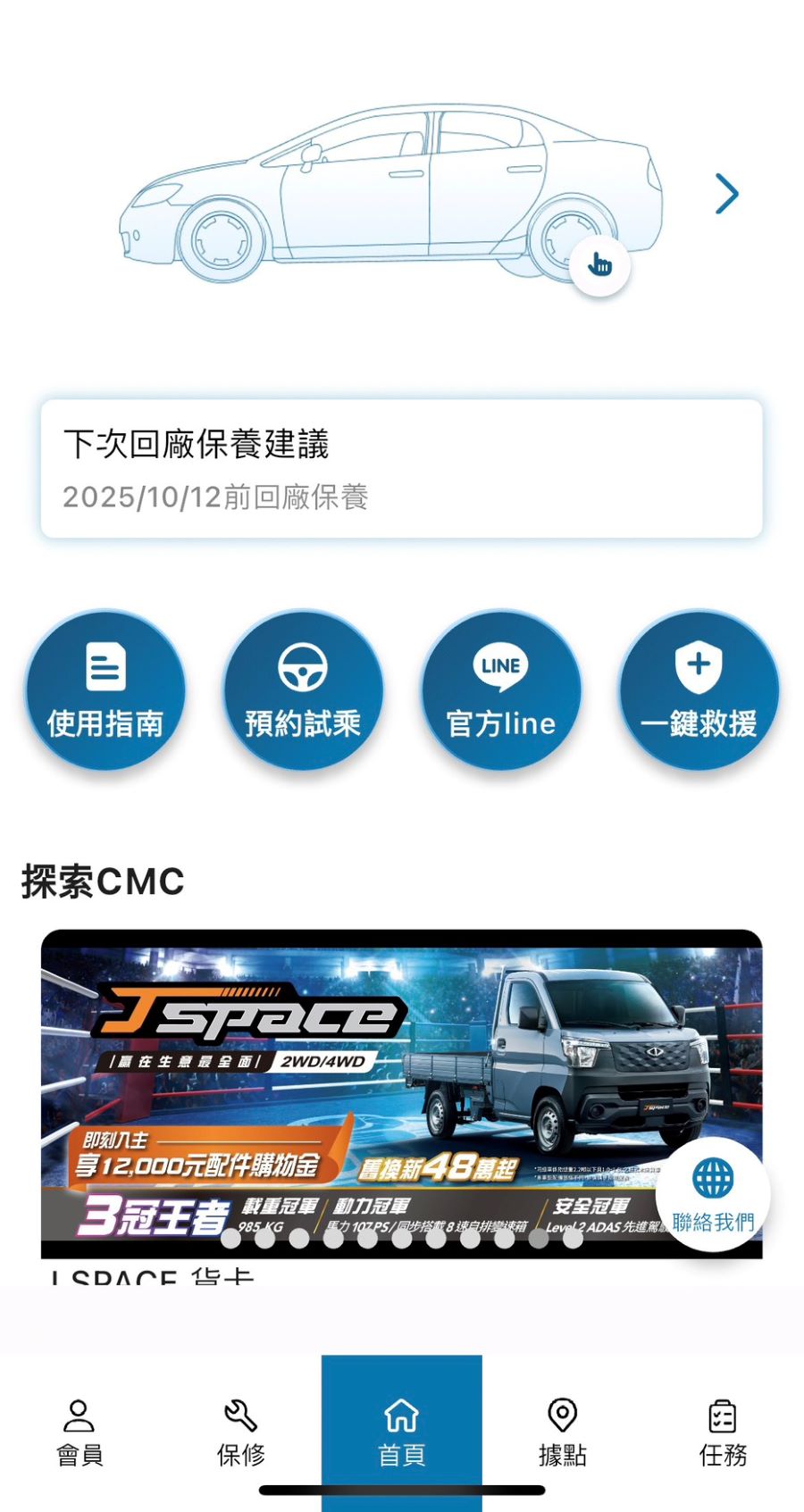Switch to the 會員 member tab

pos(80,1433)
